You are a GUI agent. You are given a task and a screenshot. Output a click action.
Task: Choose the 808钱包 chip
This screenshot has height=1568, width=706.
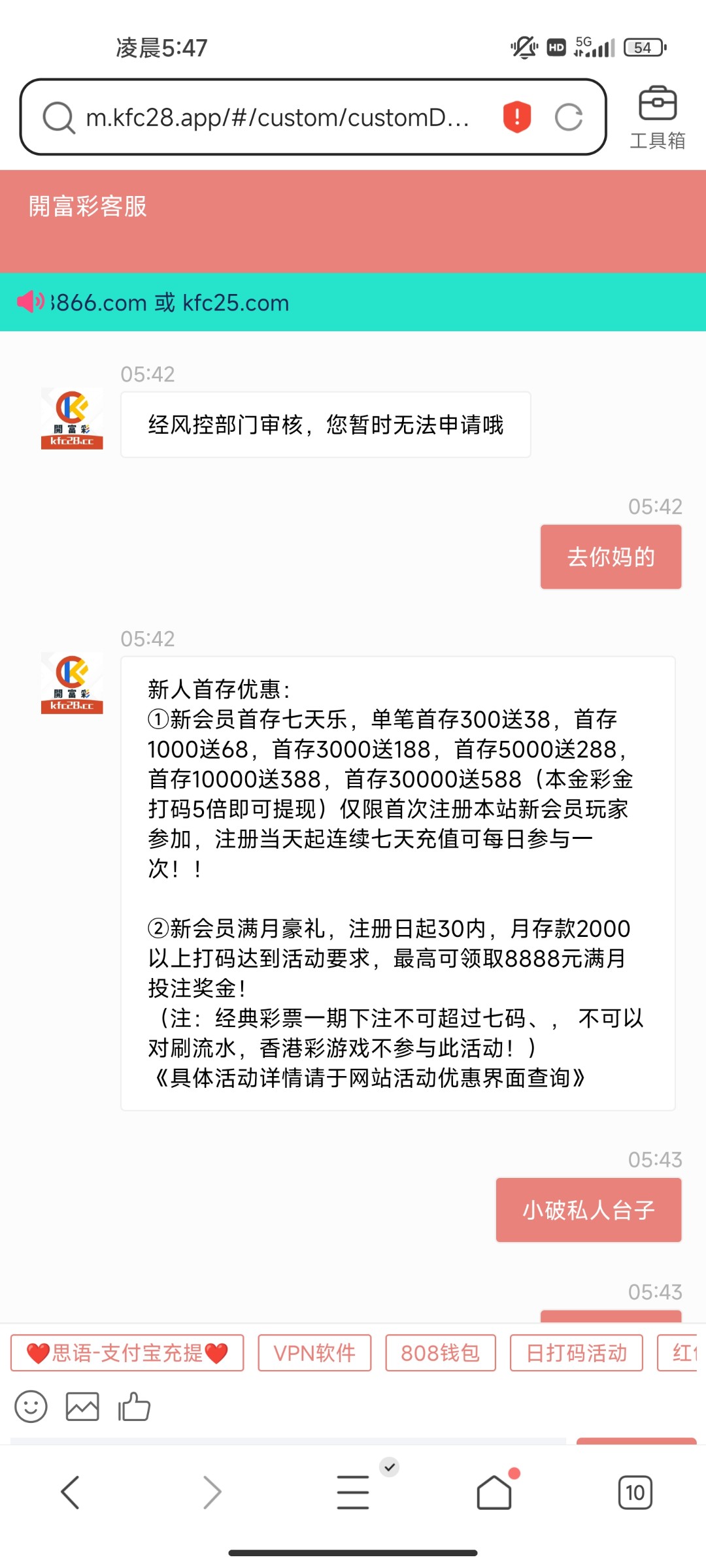441,1352
